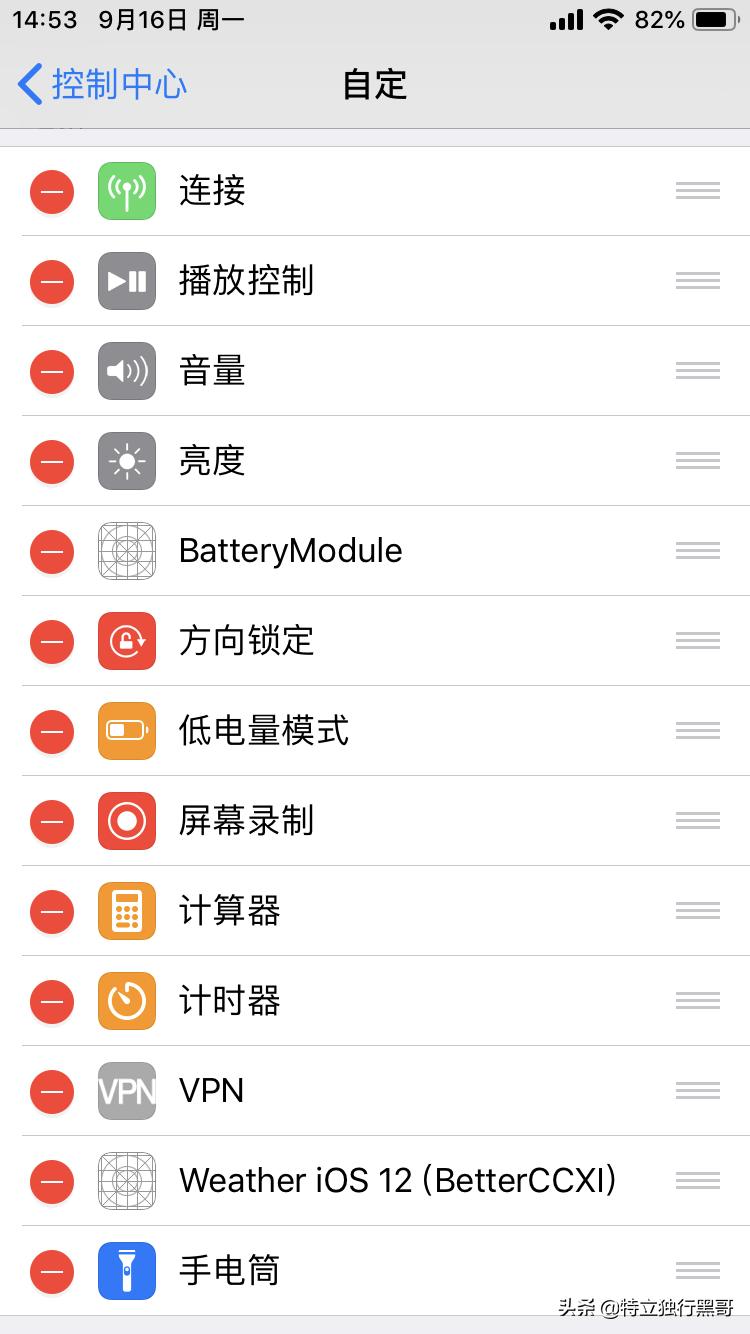Go back via 控制中心 link
Image resolution: width=750 pixels, height=1334 pixels.
click(x=100, y=85)
